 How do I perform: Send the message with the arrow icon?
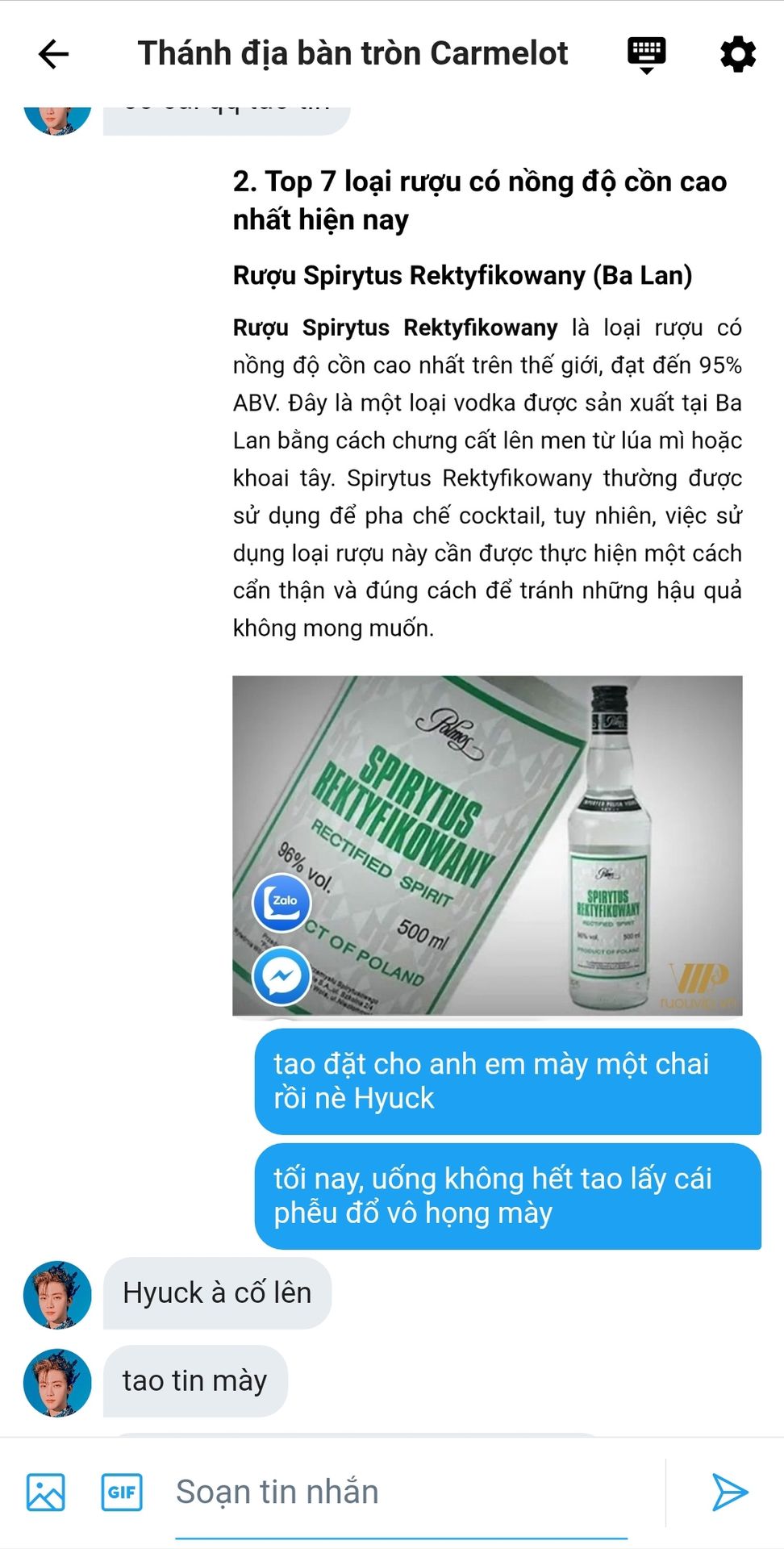730,1492
